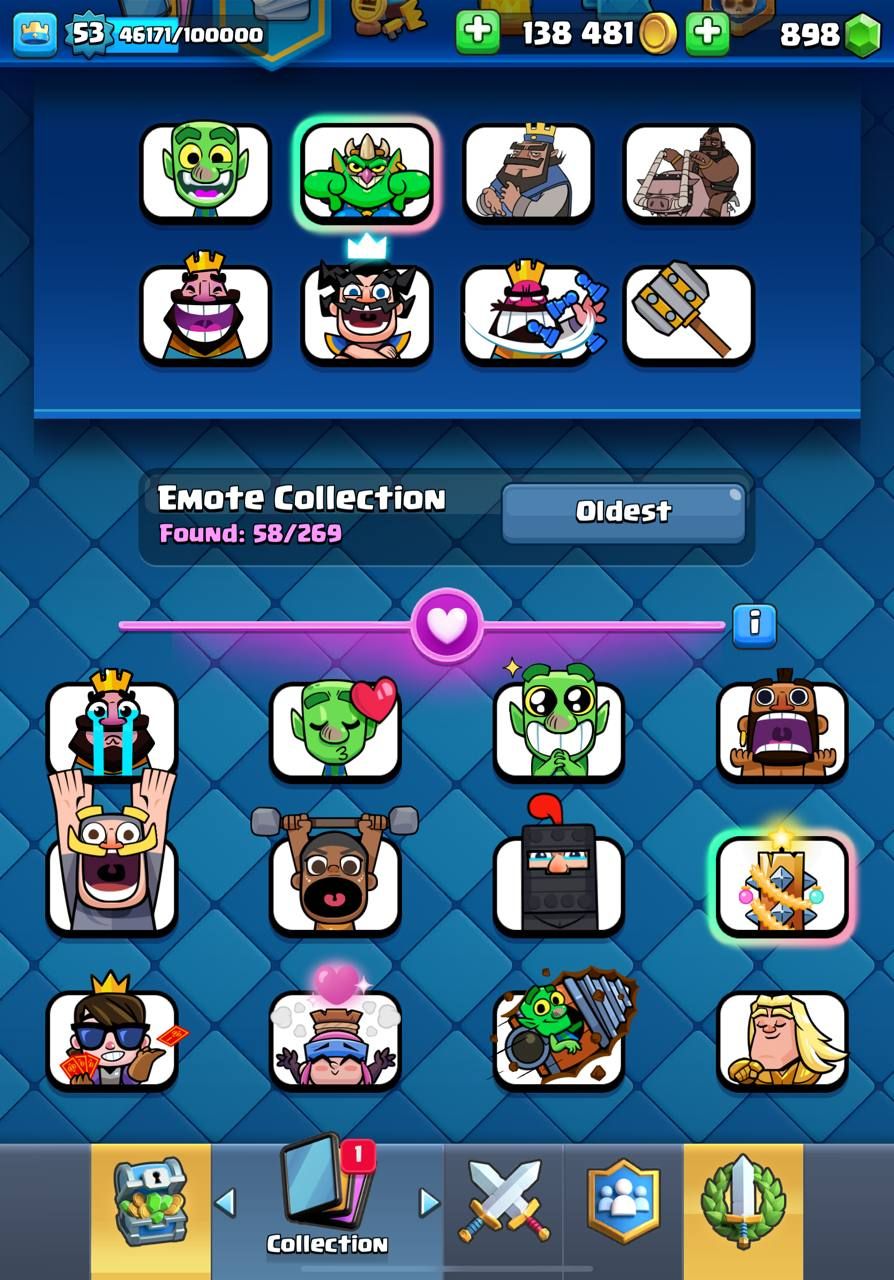
Task: Add more gold with plus button
Action: [x=478, y=33]
